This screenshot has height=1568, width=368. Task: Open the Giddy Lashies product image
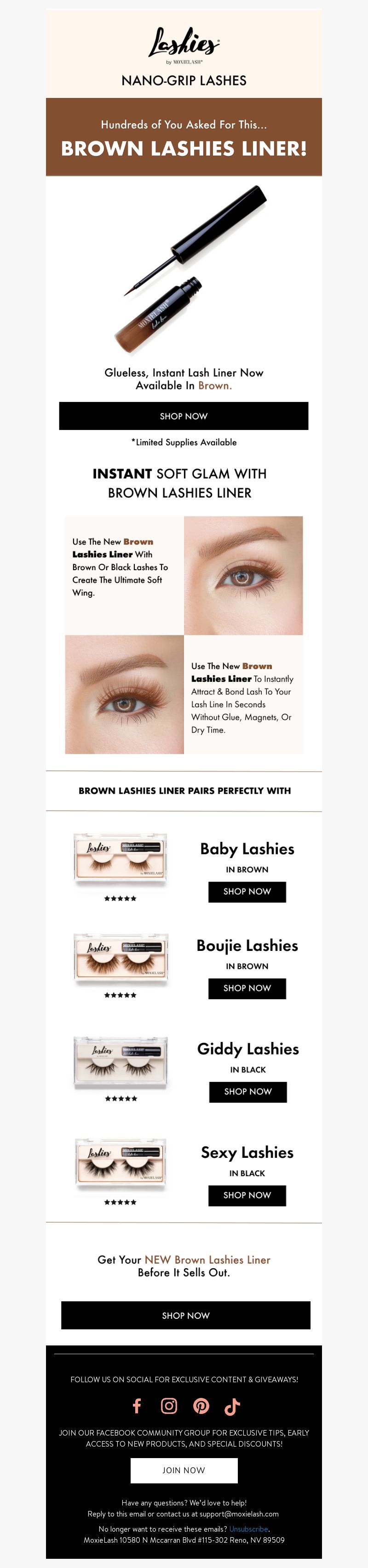pyautogui.click(x=121, y=1060)
